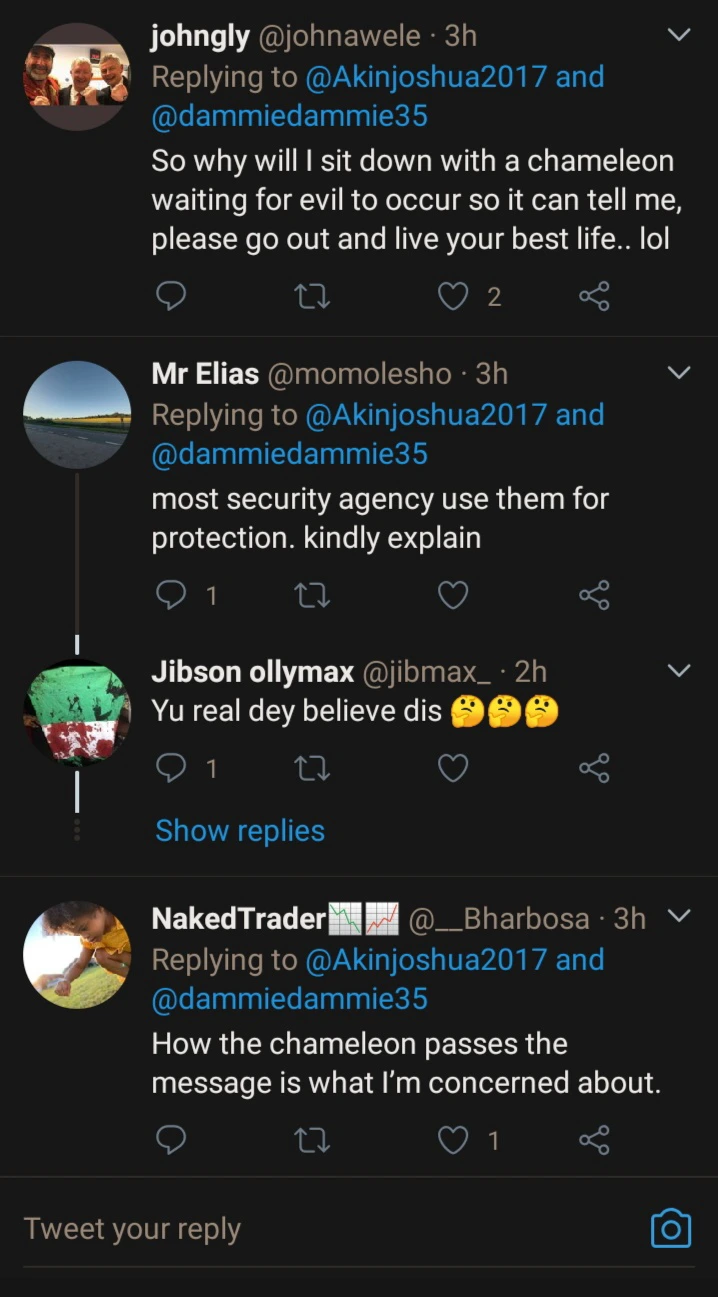Image resolution: width=718 pixels, height=1297 pixels.
Task: Share johngly's tweet
Action: 594,296
